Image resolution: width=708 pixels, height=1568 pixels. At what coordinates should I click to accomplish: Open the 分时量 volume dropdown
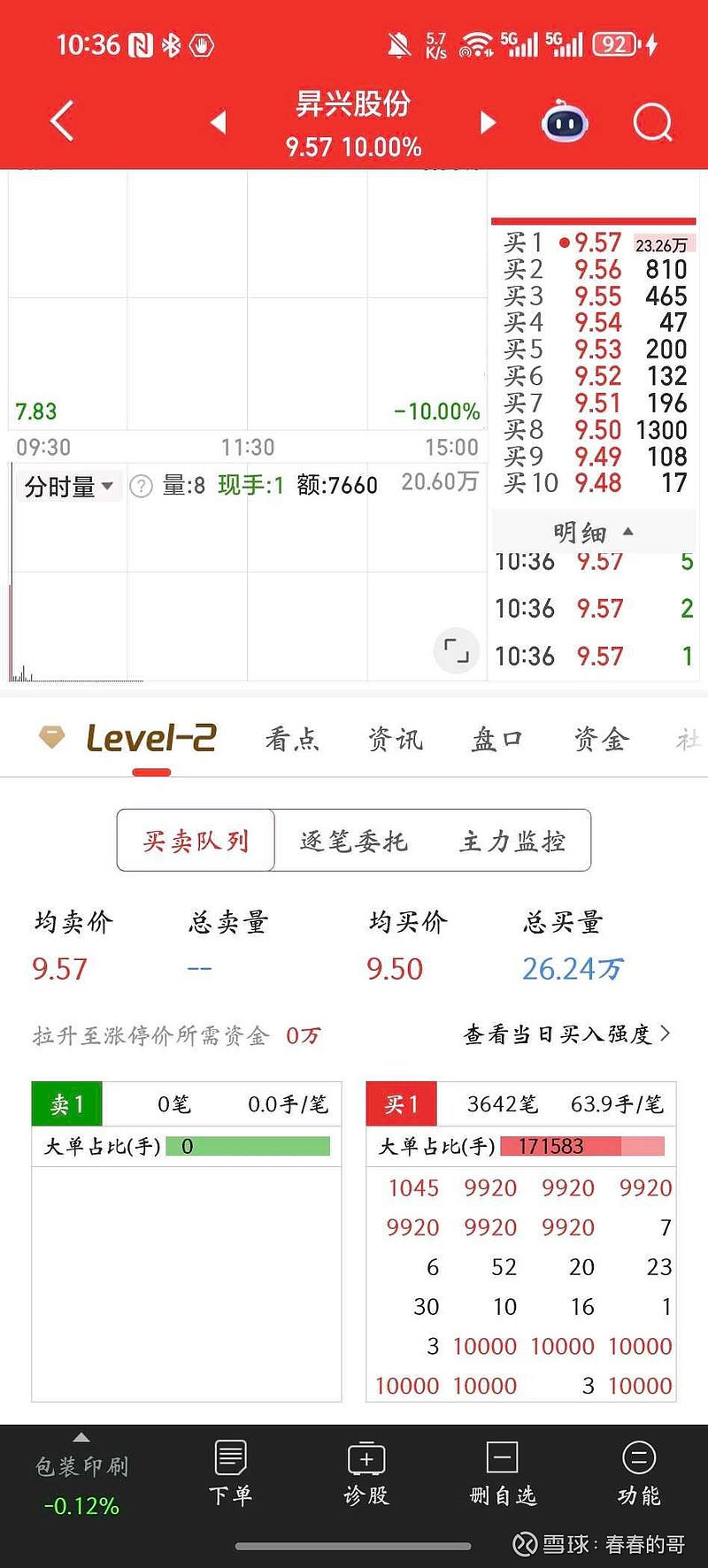[x=68, y=485]
